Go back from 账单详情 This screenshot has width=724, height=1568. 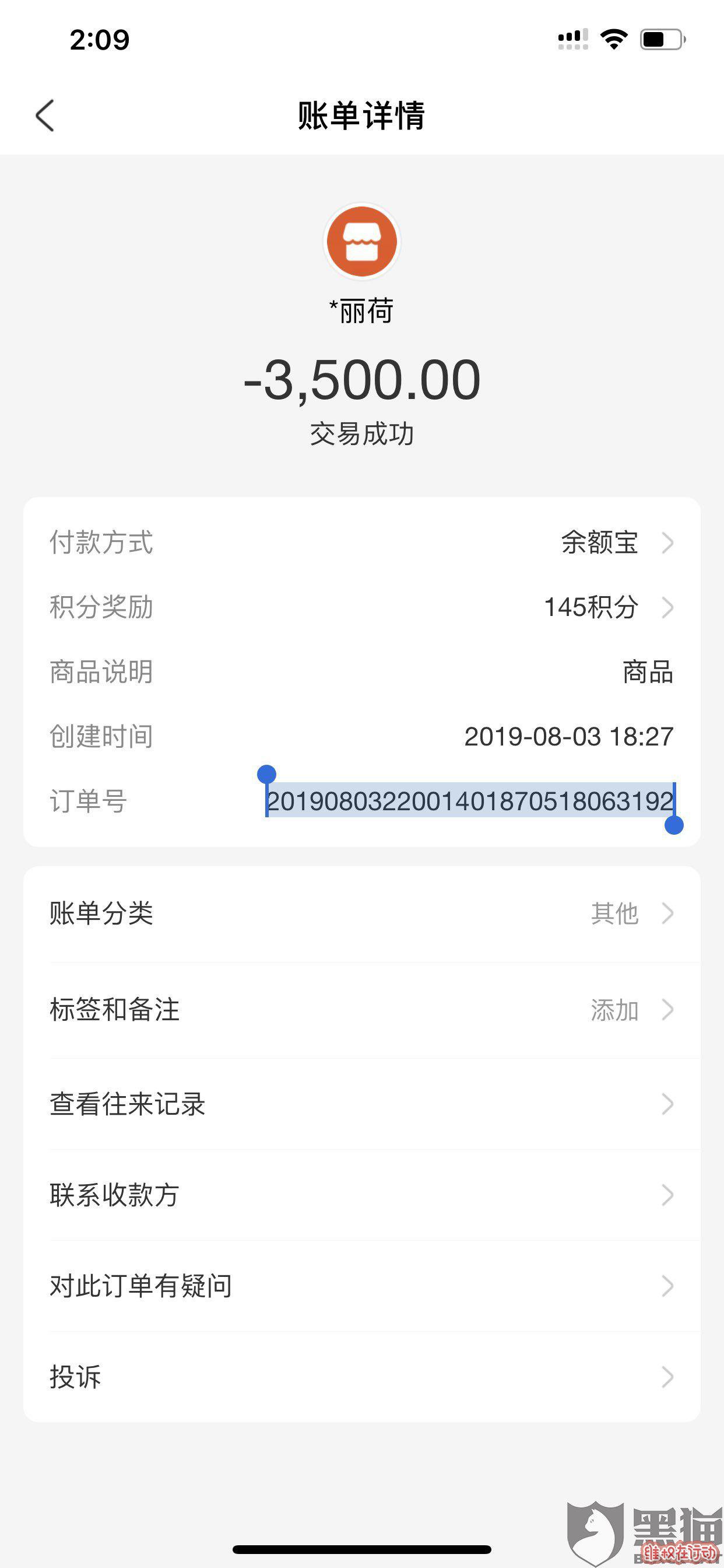[45, 116]
